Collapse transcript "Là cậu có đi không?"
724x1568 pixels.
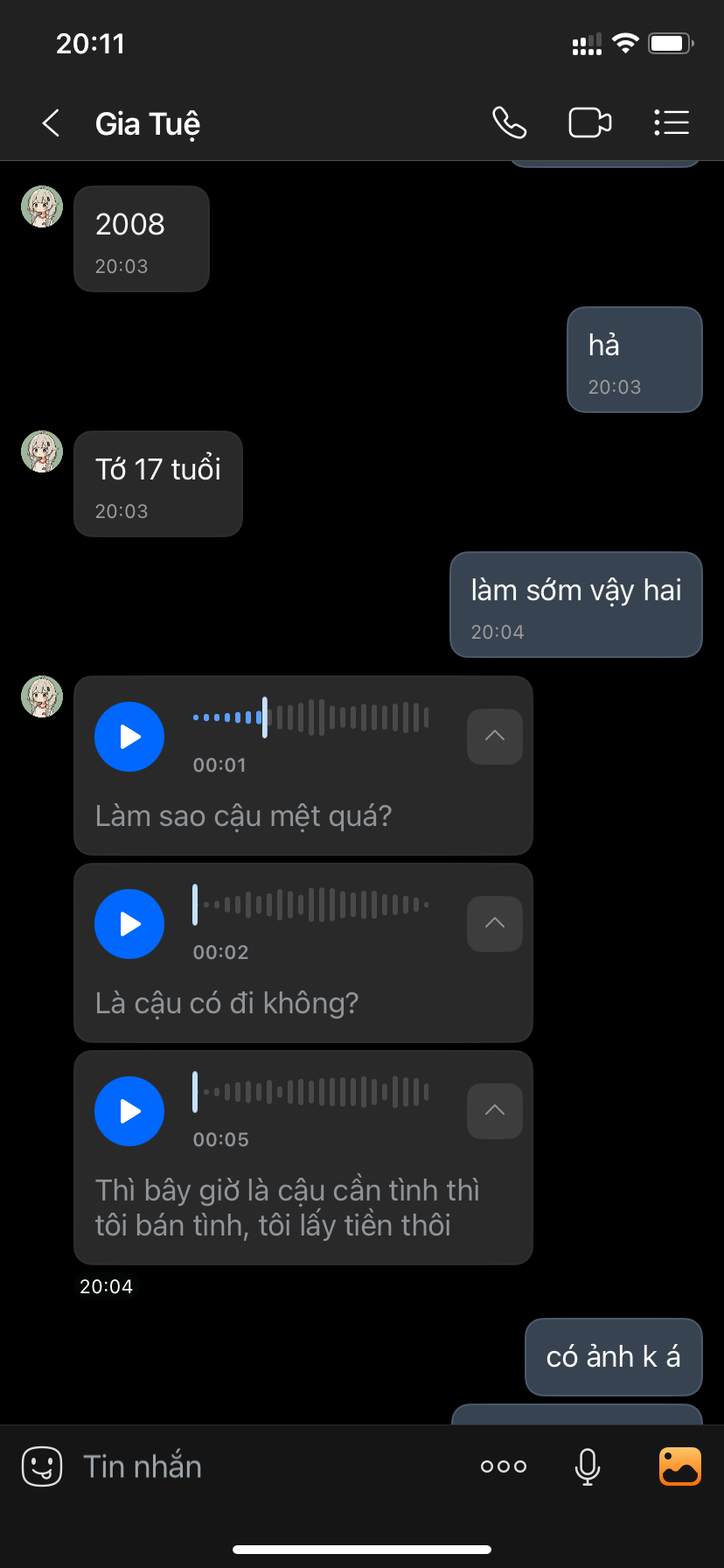[x=494, y=924]
